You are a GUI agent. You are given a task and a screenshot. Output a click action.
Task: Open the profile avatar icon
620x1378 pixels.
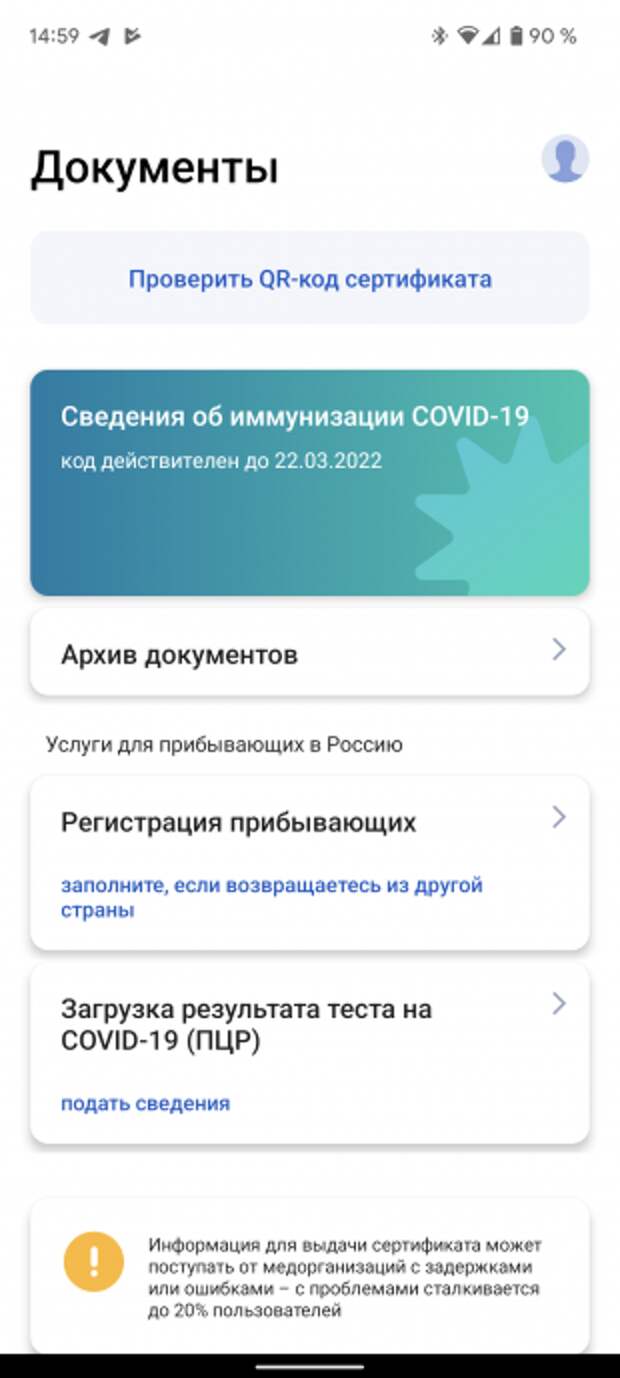pyautogui.click(x=565, y=159)
